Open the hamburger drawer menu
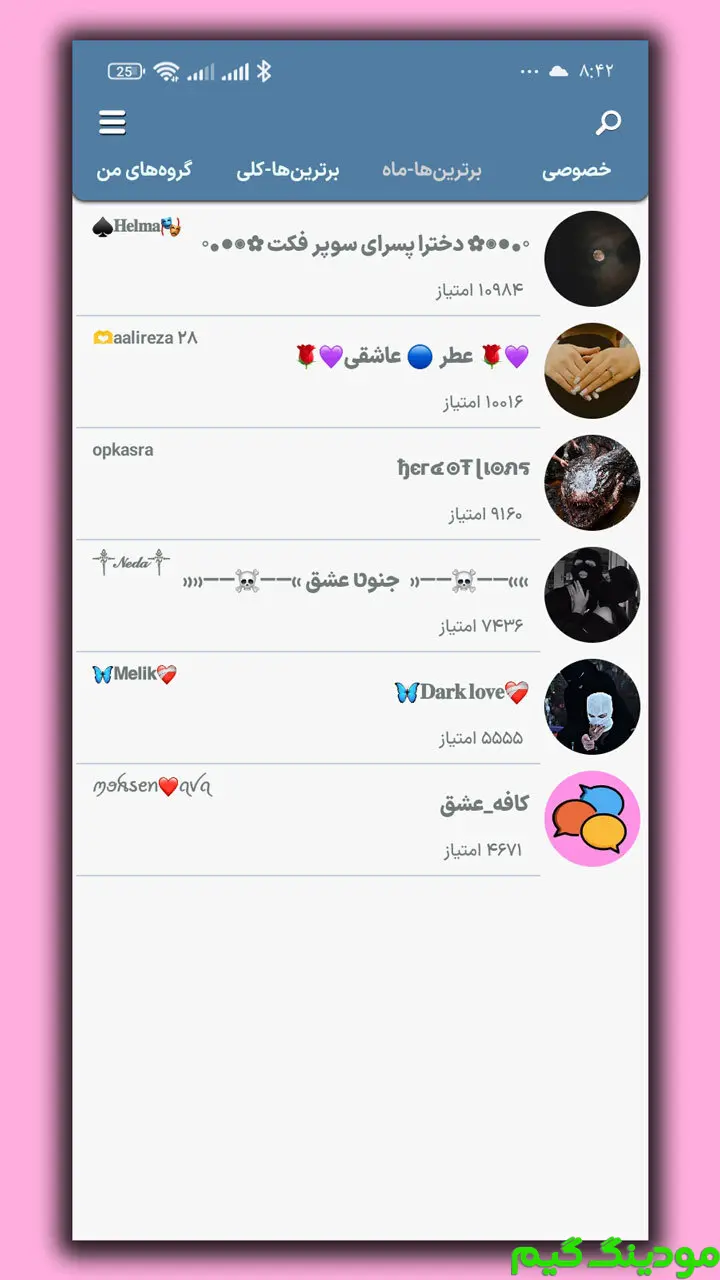 click(112, 122)
